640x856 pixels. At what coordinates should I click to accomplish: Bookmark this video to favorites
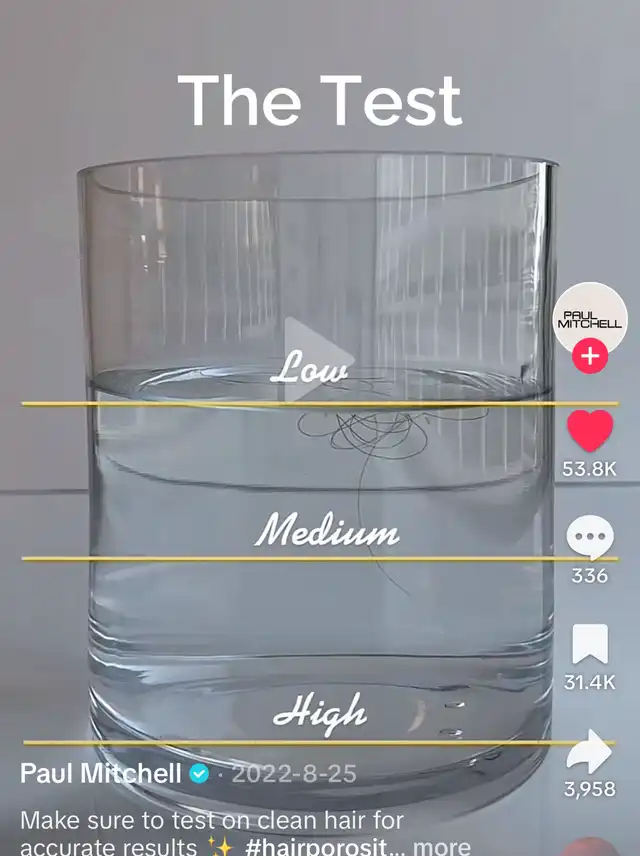click(x=590, y=645)
